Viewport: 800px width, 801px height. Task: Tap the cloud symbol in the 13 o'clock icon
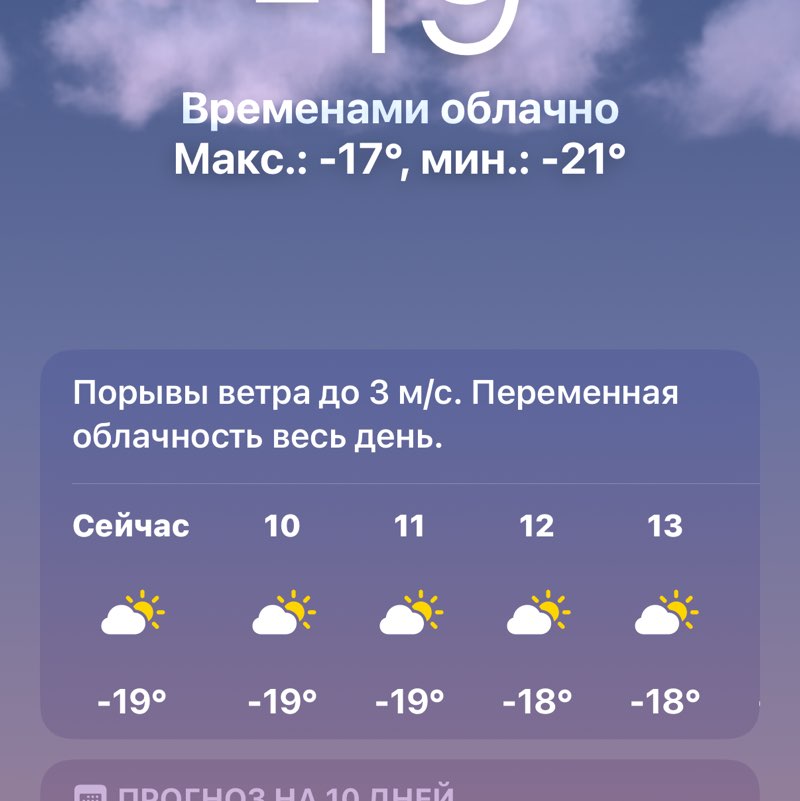pyautogui.click(x=655, y=620)
